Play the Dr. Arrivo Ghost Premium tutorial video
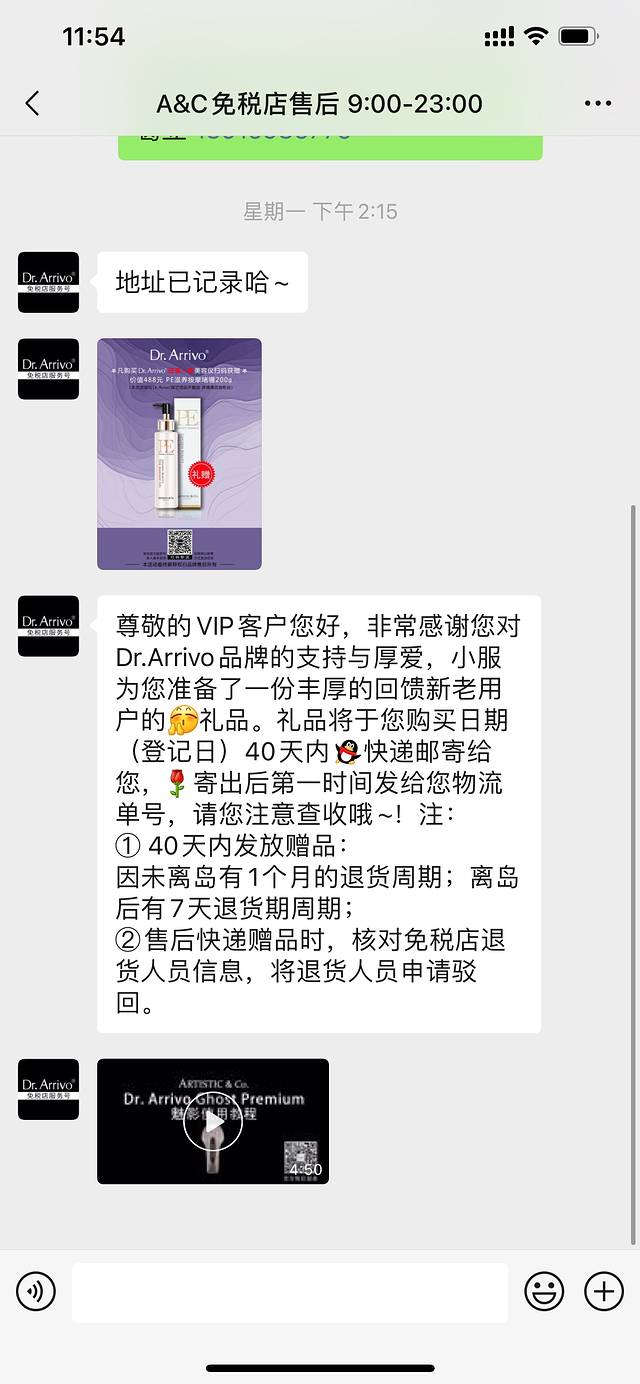640x1384 pixels. coord(213,1121)
